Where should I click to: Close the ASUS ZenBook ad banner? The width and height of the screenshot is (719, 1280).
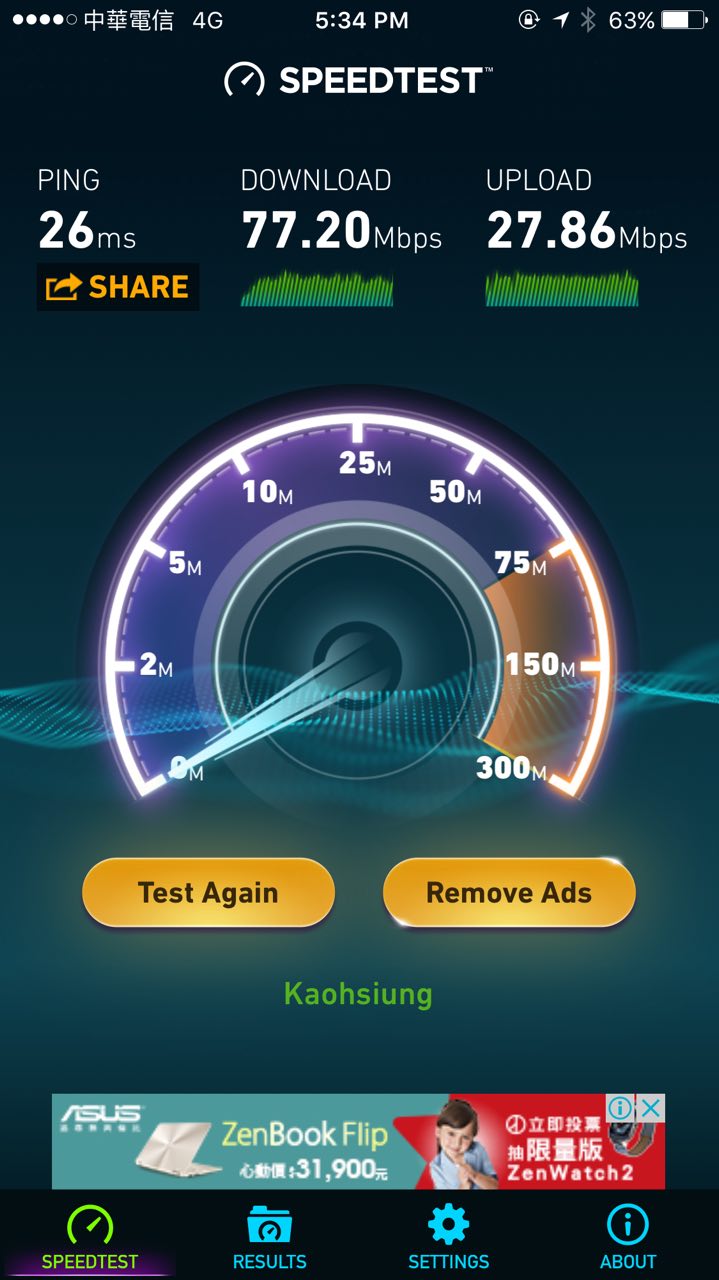pyautogui.click(x=651, y=1107)
